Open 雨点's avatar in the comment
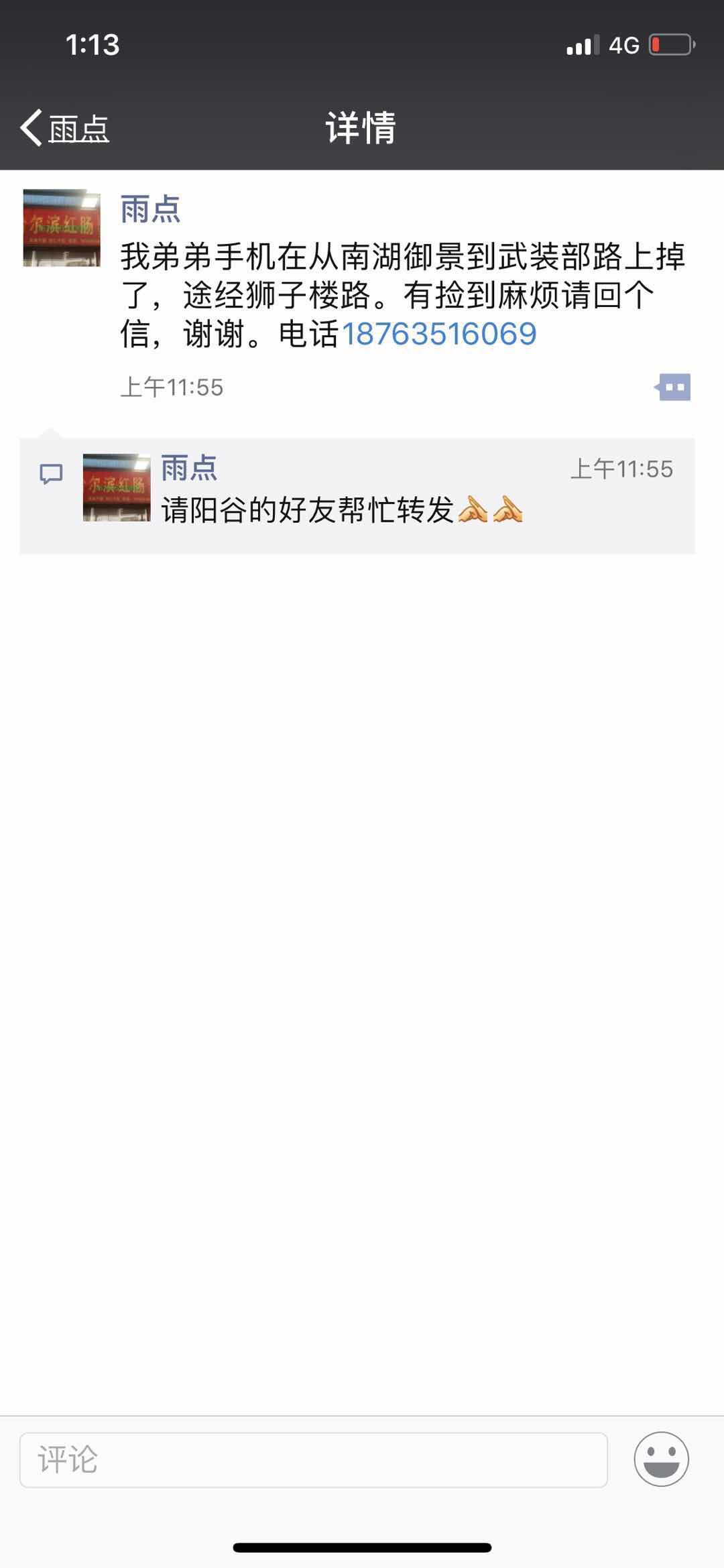 coord(117,487)
